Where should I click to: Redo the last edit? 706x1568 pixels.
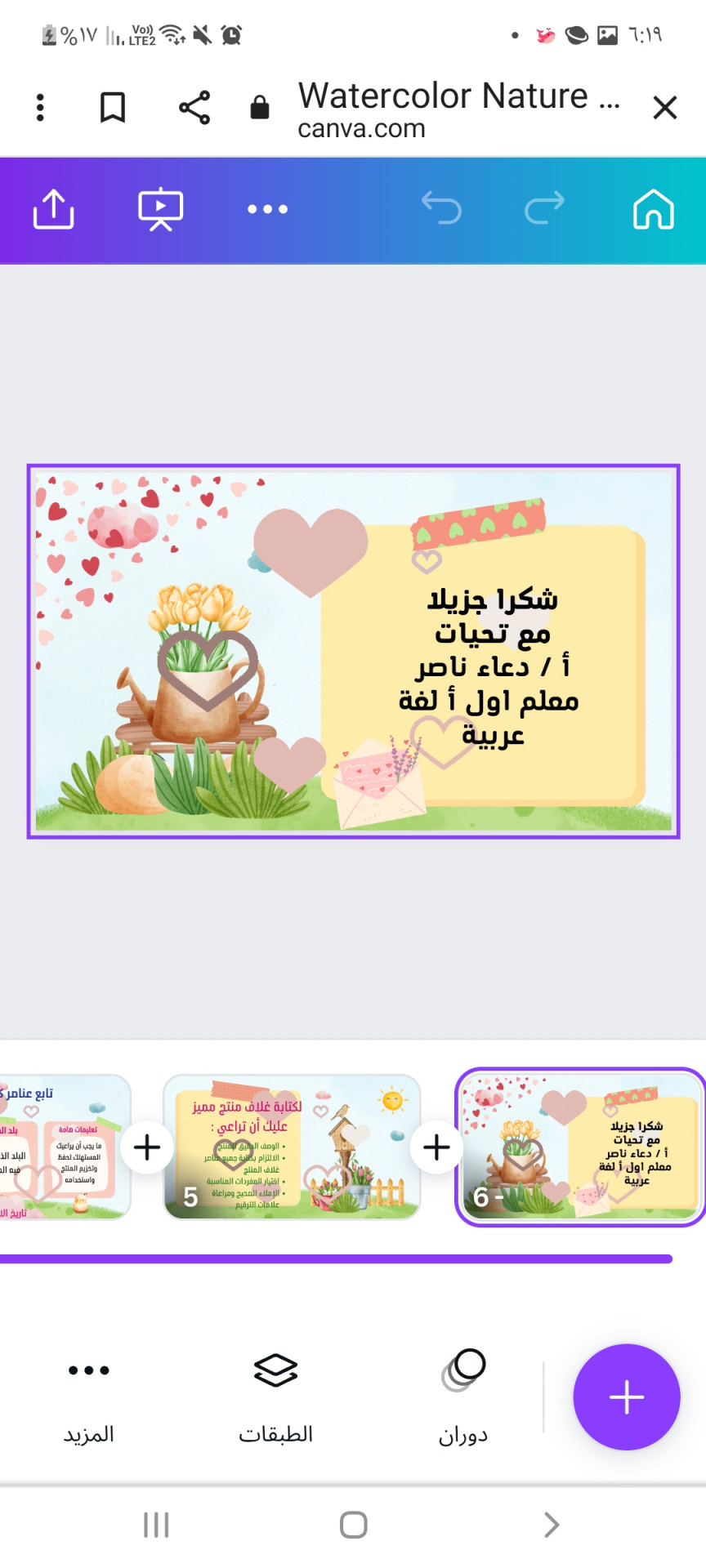click(544, 208)
